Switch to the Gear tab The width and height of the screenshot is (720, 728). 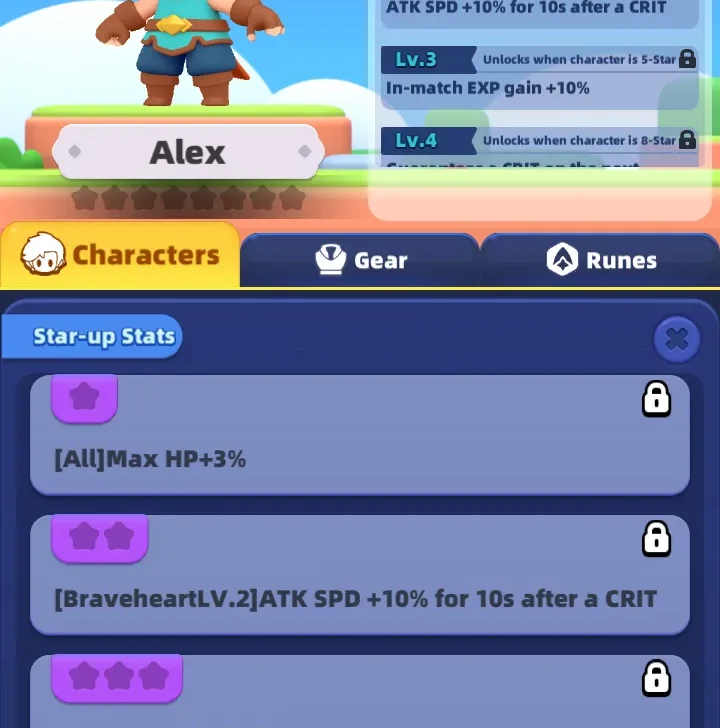coord(360,261)
